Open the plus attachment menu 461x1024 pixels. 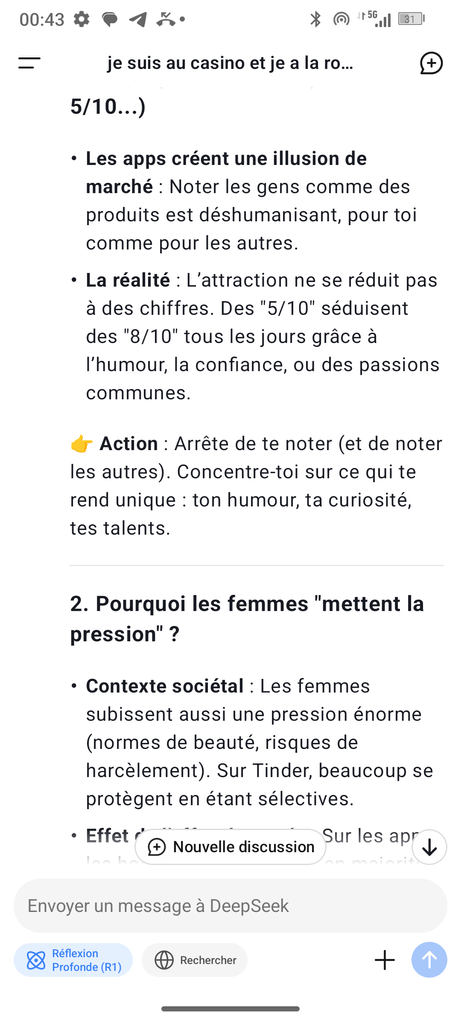(385, 960)
